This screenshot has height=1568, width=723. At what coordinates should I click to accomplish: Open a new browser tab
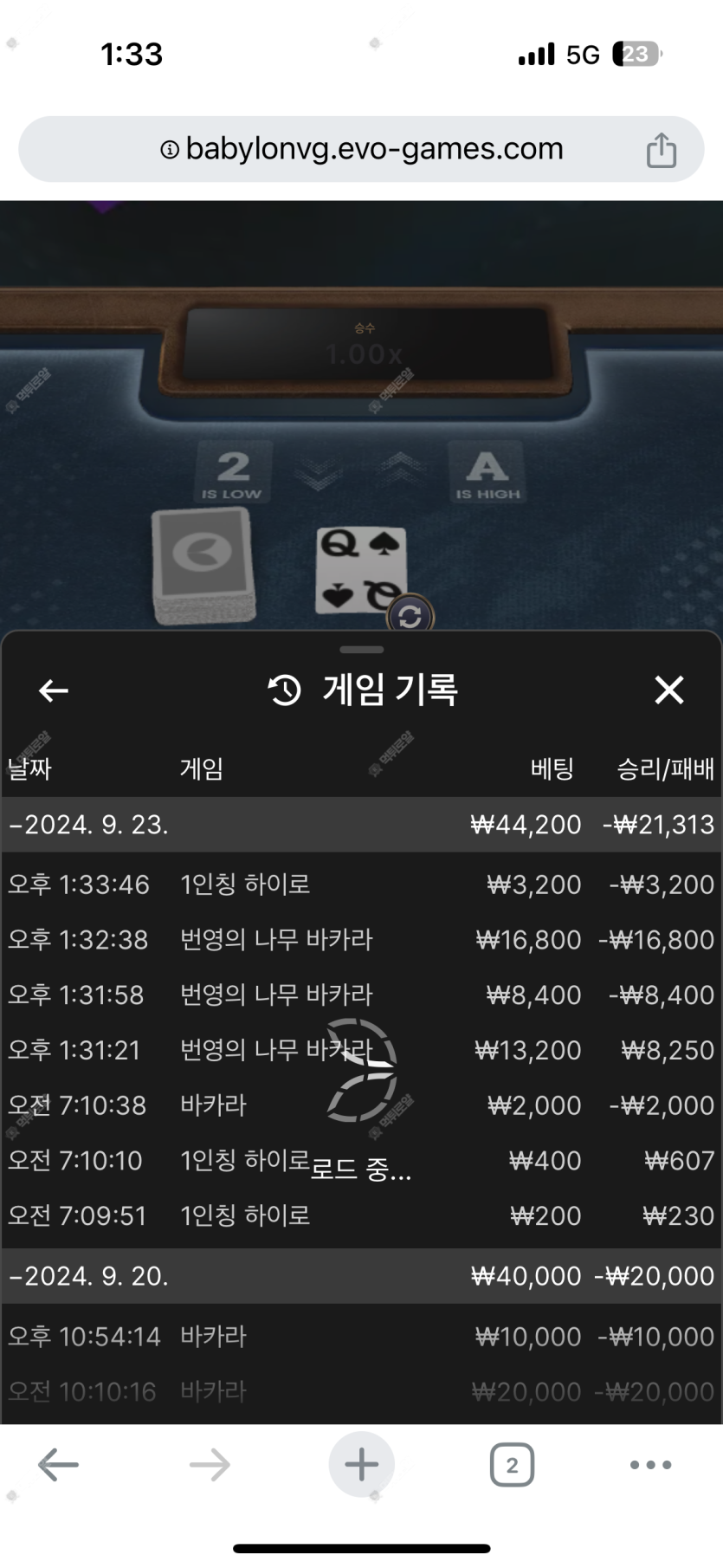coord(361,1465)
